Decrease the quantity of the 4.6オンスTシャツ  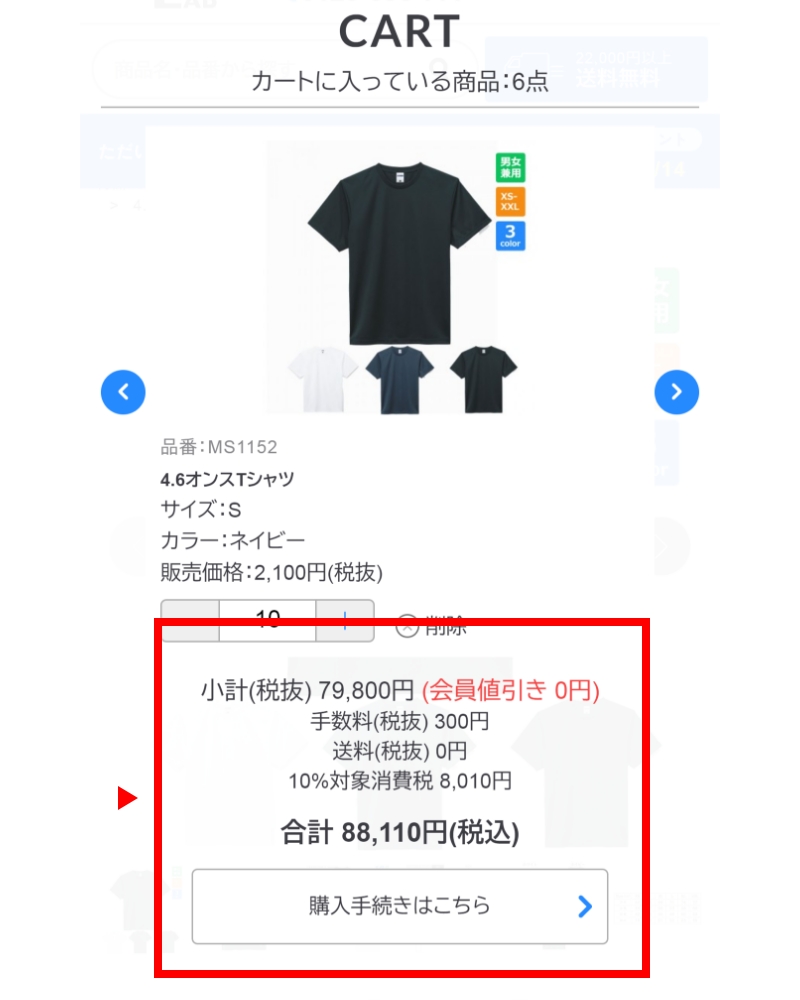(190, 610)
